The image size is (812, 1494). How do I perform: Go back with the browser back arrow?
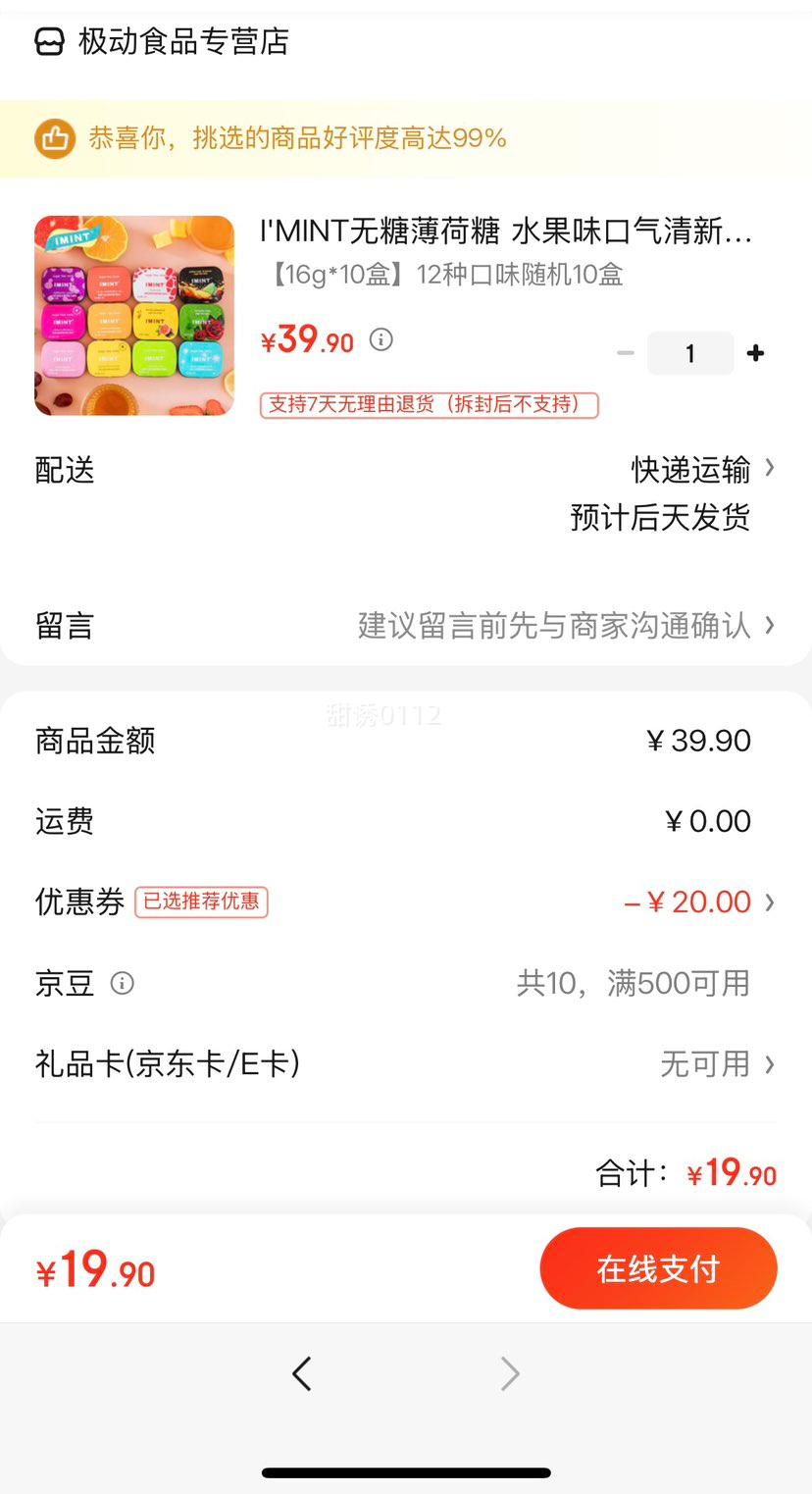302,1373
